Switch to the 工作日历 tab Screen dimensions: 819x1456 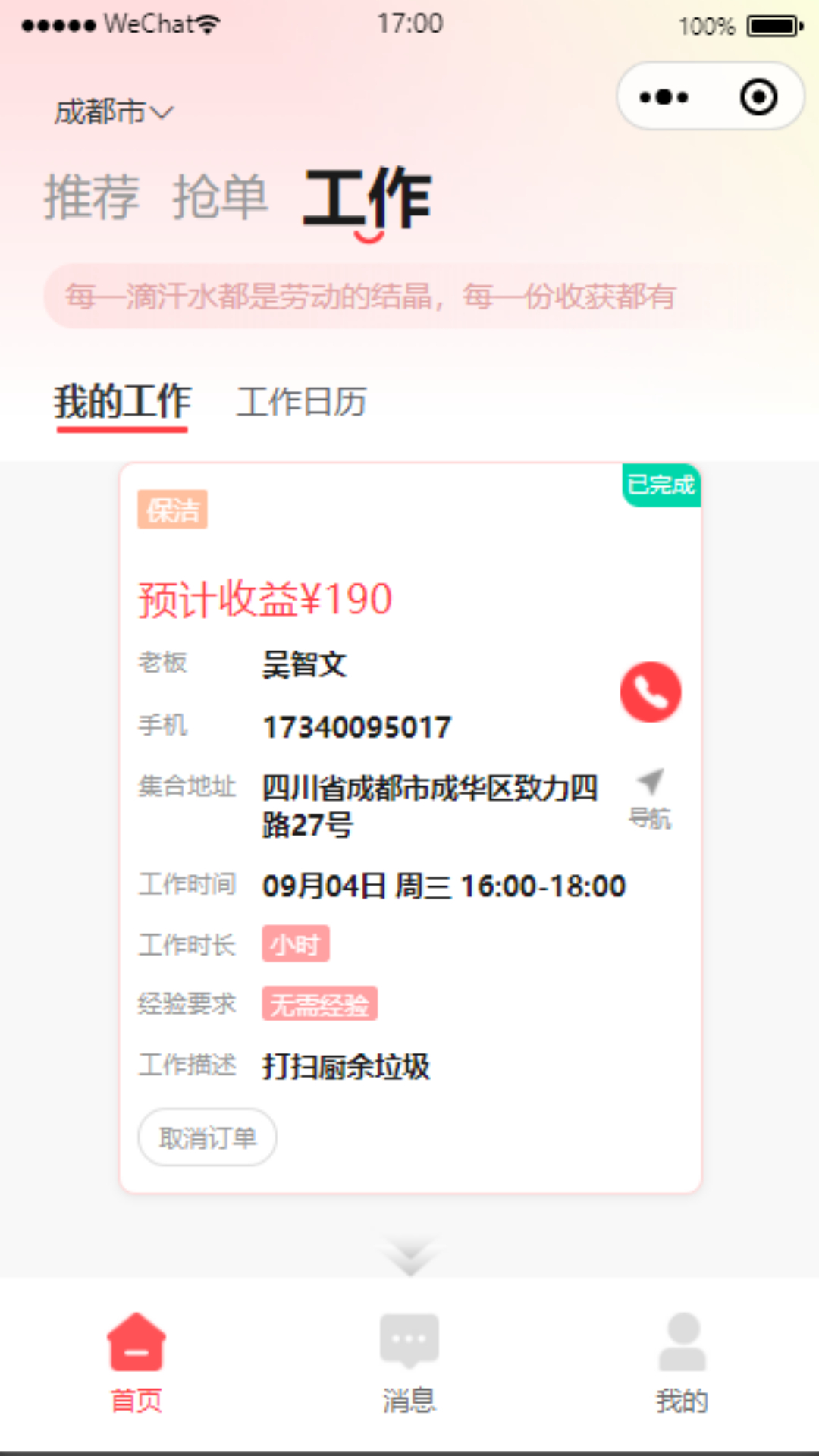point(302,402)
